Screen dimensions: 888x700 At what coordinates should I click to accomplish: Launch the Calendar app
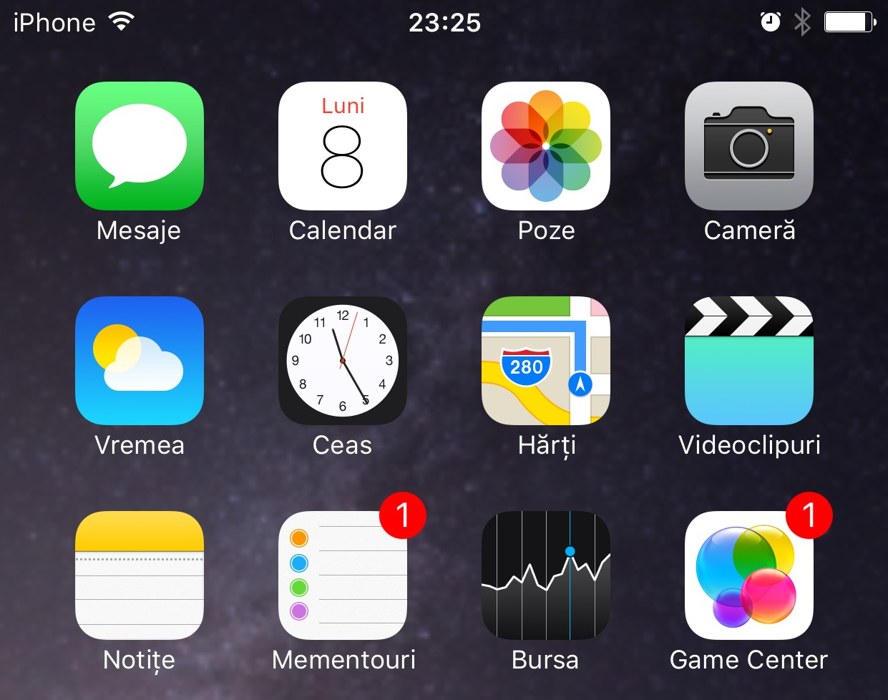tap(342, 146)
